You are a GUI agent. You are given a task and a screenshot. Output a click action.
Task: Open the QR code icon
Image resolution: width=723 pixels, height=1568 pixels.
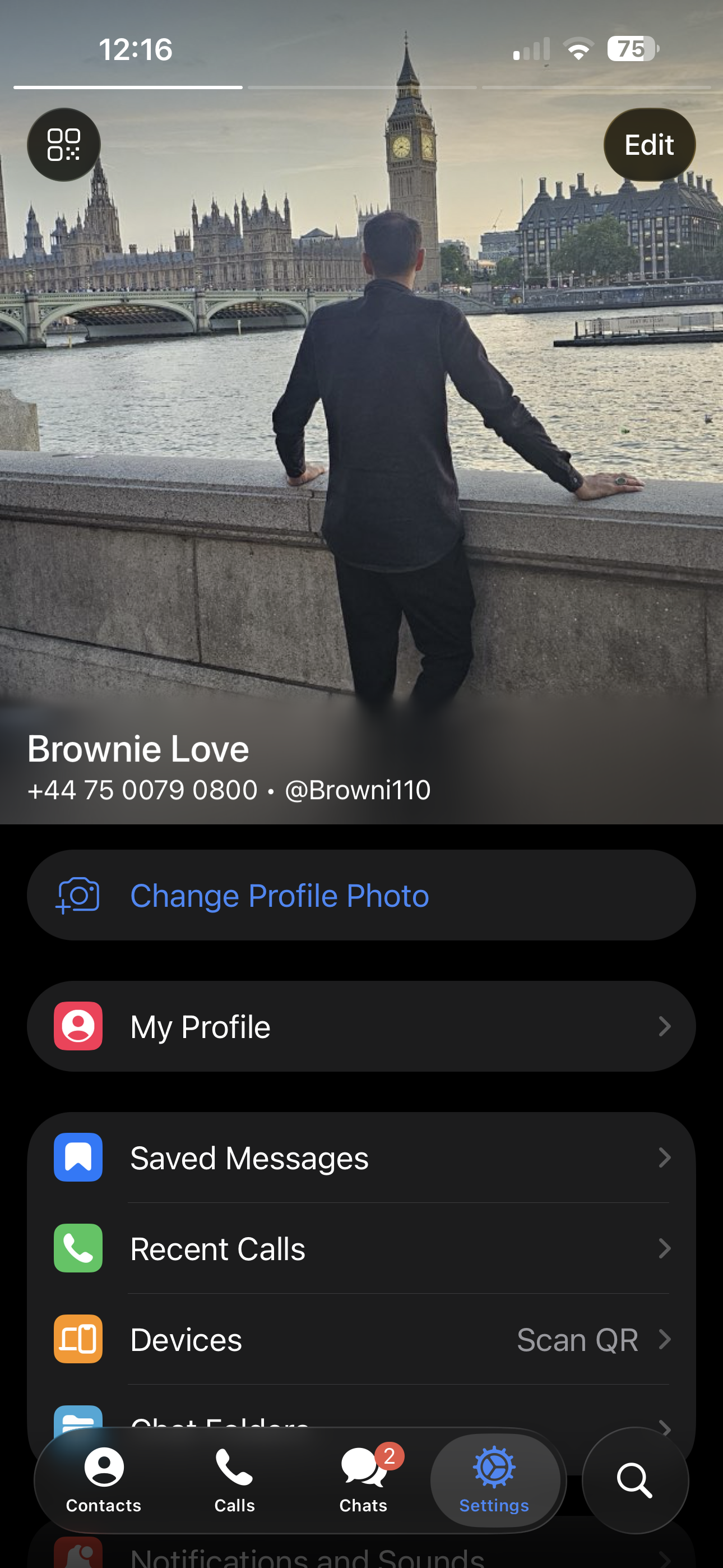coord(64,145)
